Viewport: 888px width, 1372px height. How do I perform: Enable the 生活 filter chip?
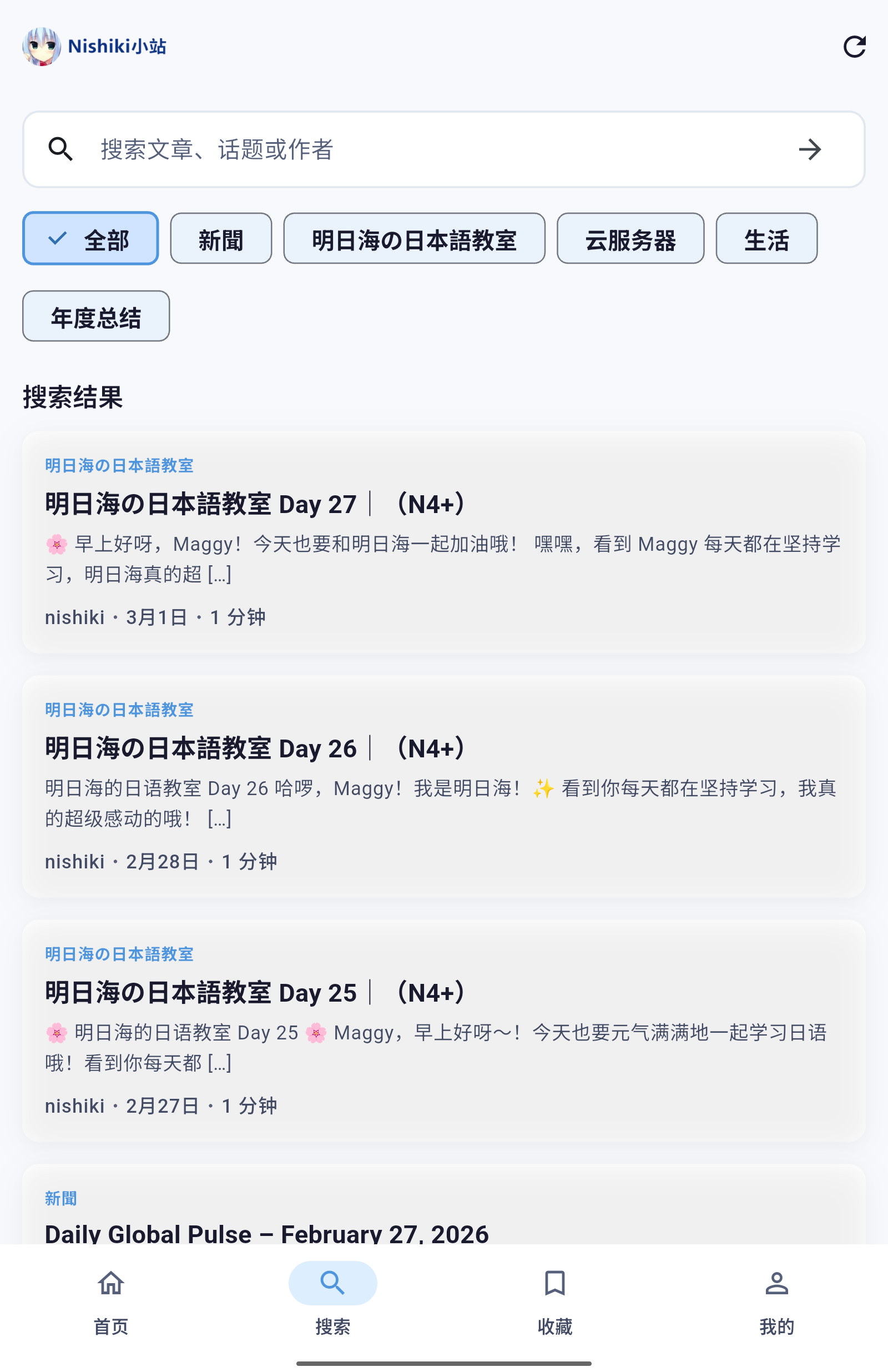(766, 239)
